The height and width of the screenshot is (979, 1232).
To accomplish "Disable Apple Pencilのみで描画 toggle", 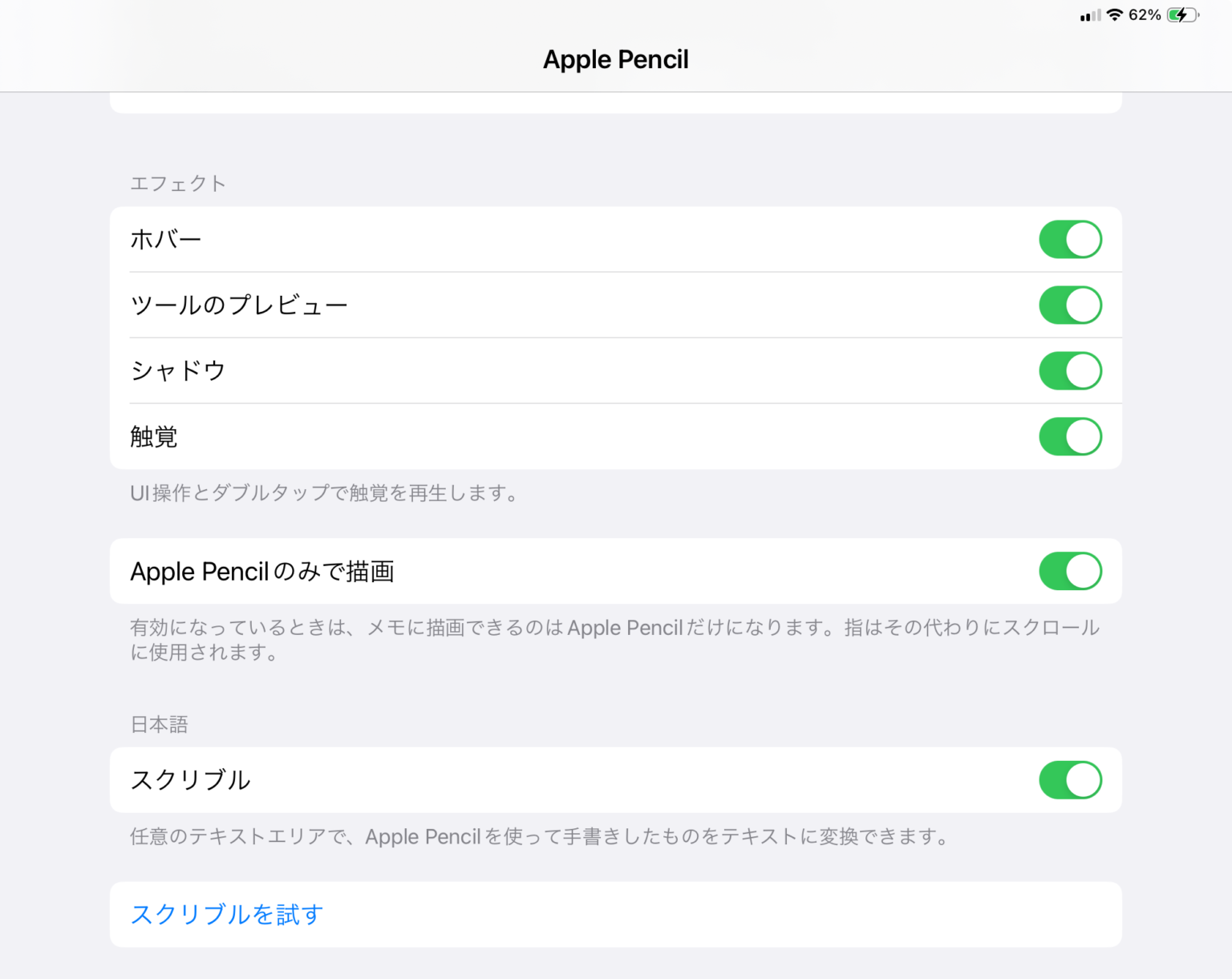I will click(1070, 572).
